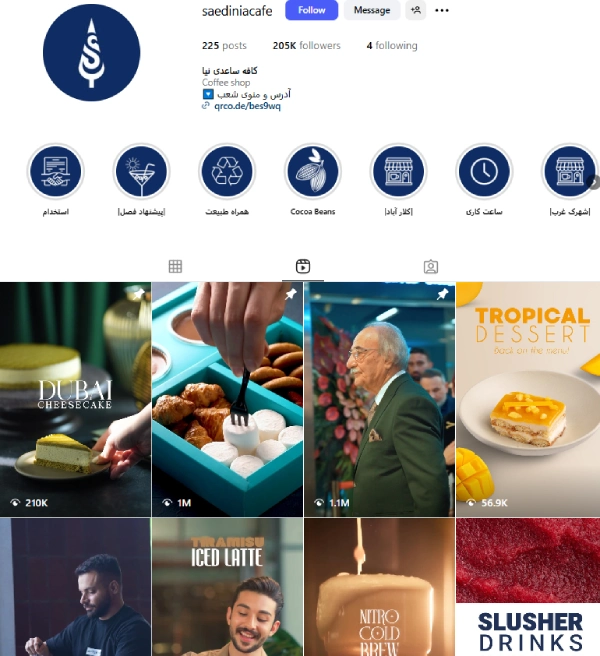Follow saediniacafe
Screen dimensions: 600x656
click(311, 10)
